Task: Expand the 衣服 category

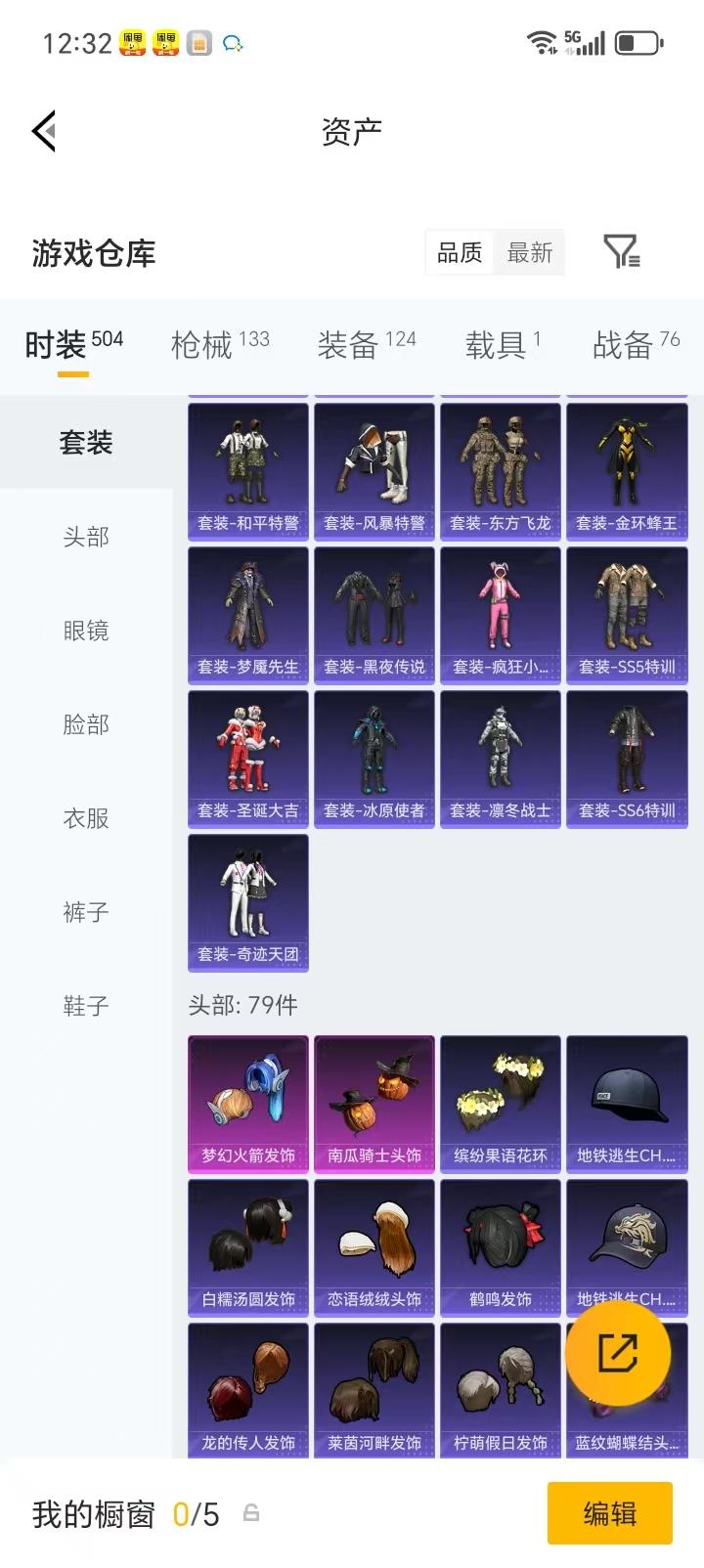Action: (x=86, y=818)
